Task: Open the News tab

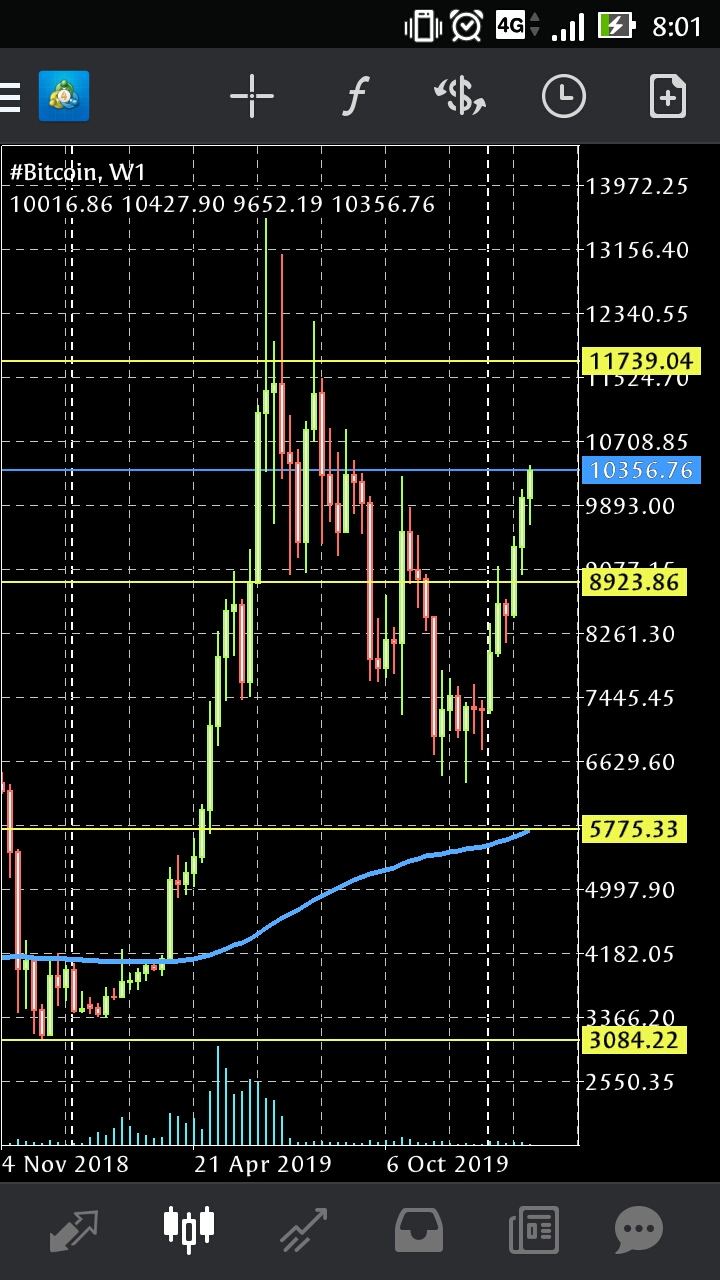Action: tap(533, 1230)
